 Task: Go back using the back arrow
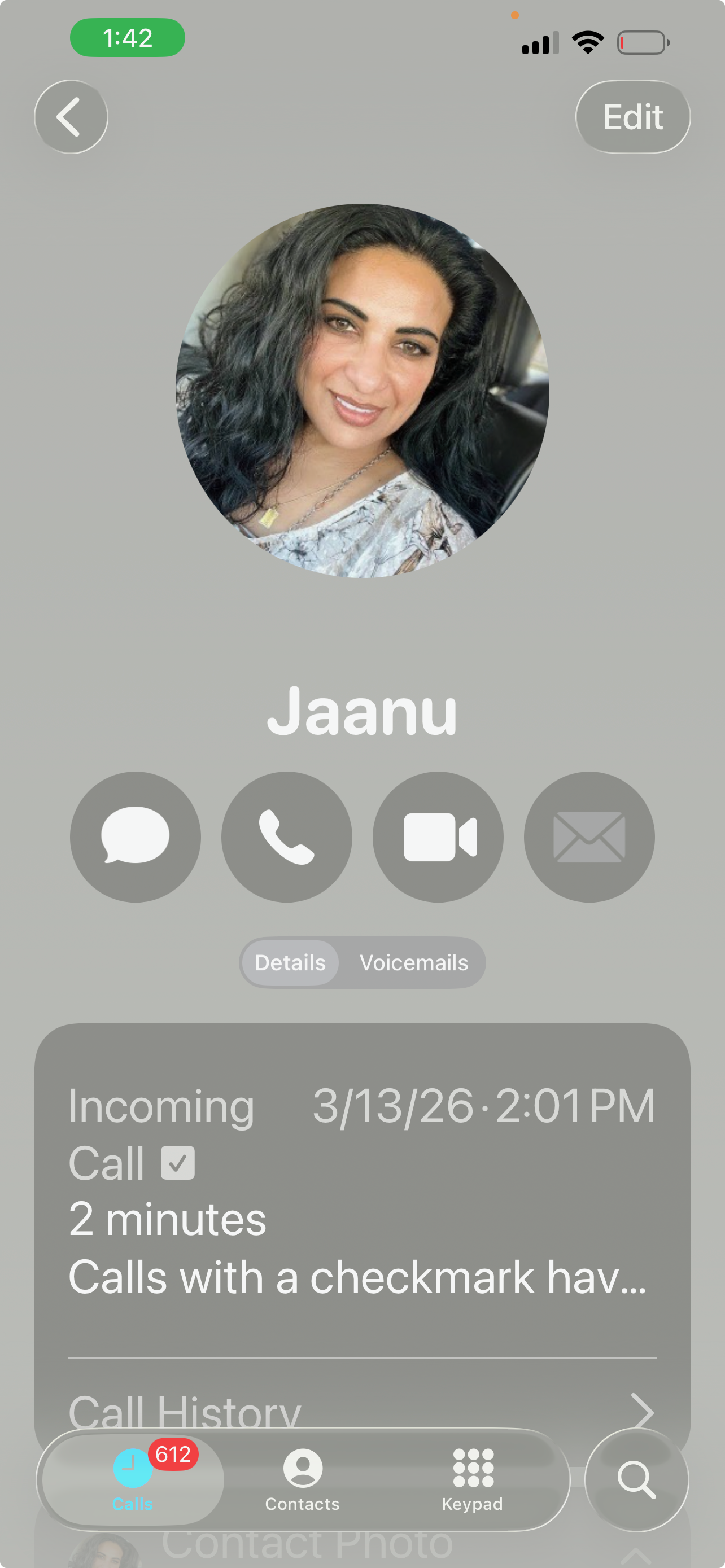tap(71, 116)
